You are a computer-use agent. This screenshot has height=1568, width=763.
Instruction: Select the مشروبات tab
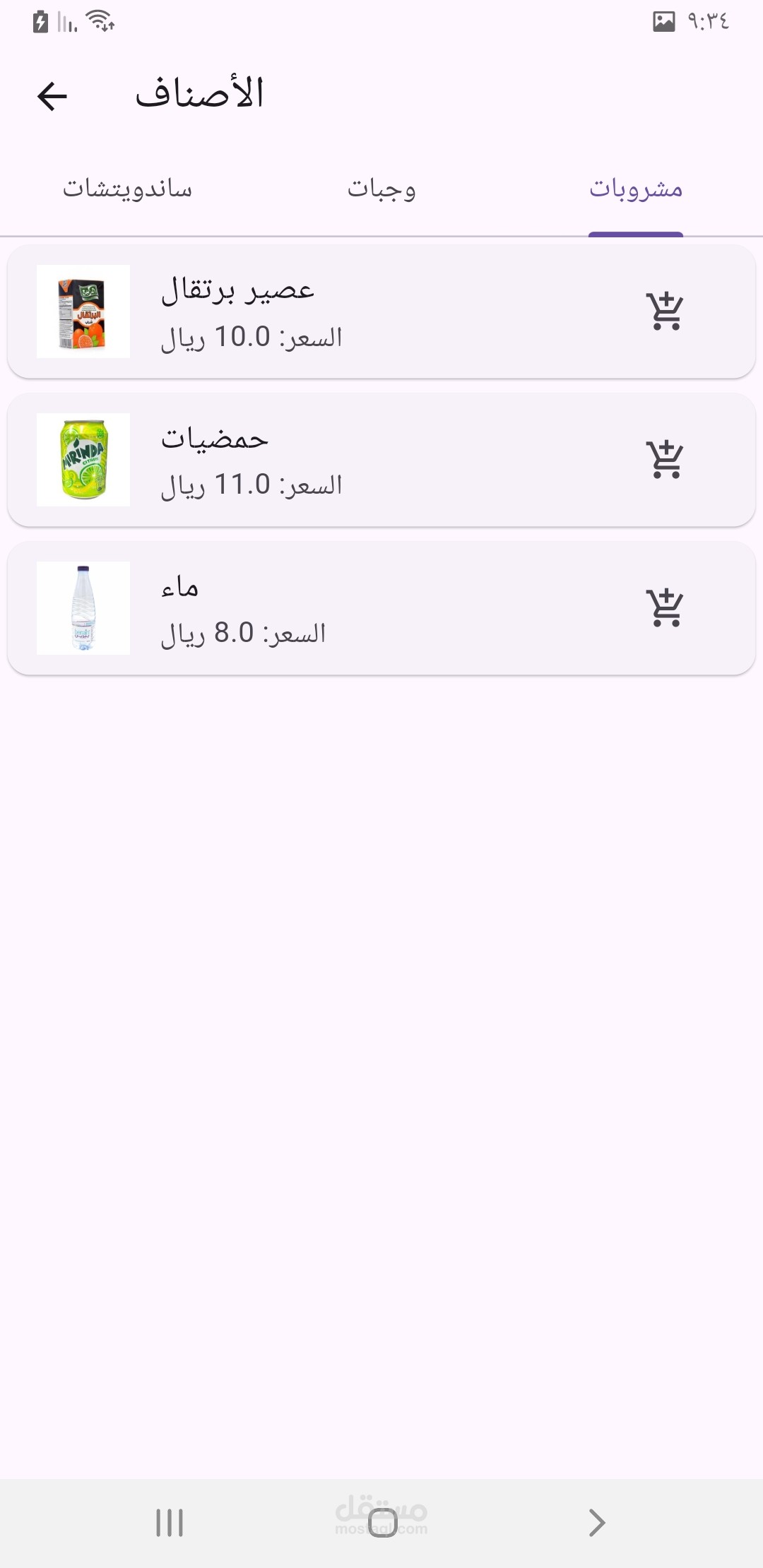coord(636,189)
